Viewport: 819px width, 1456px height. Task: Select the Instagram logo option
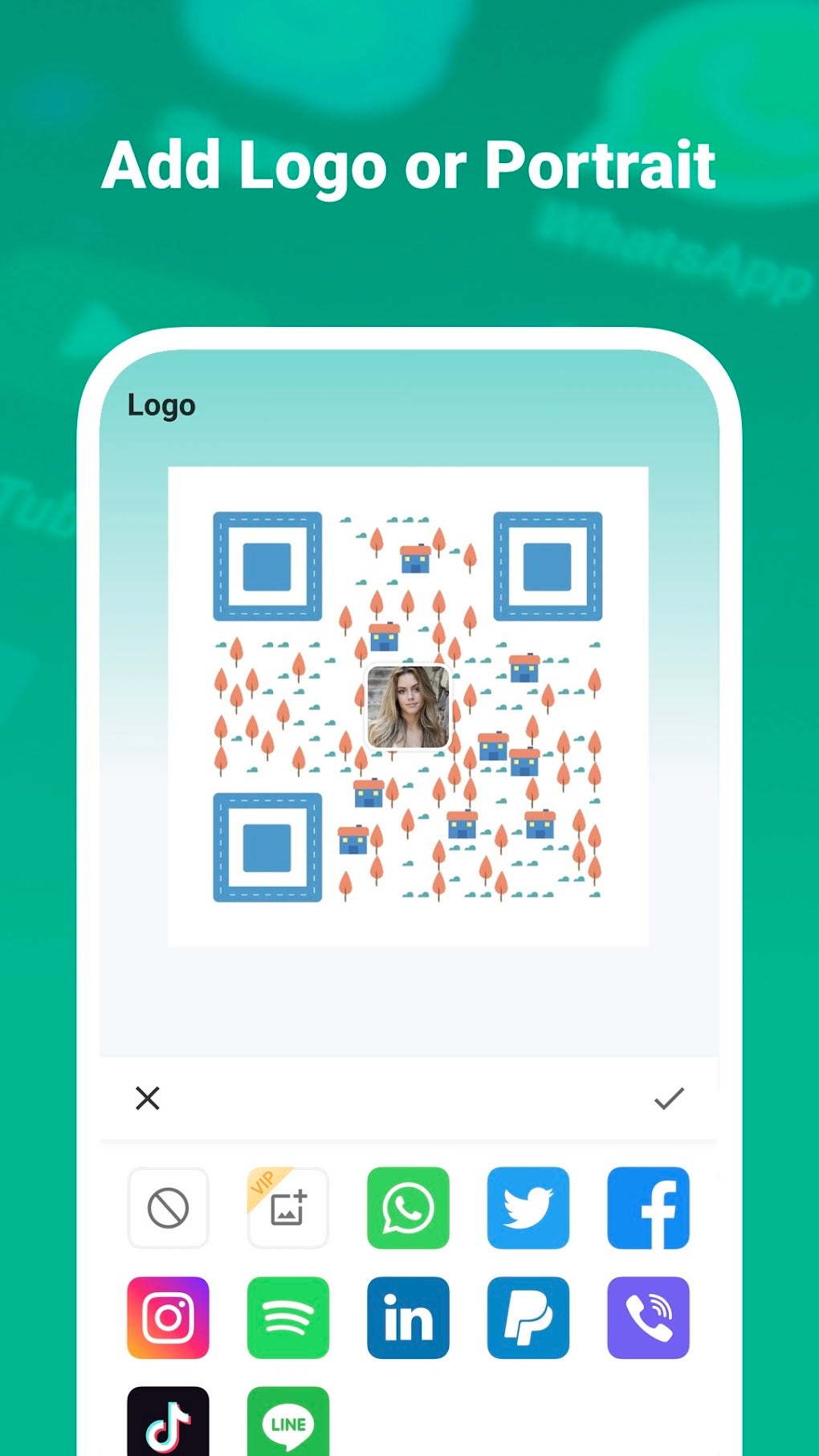tap(168, 1318)
